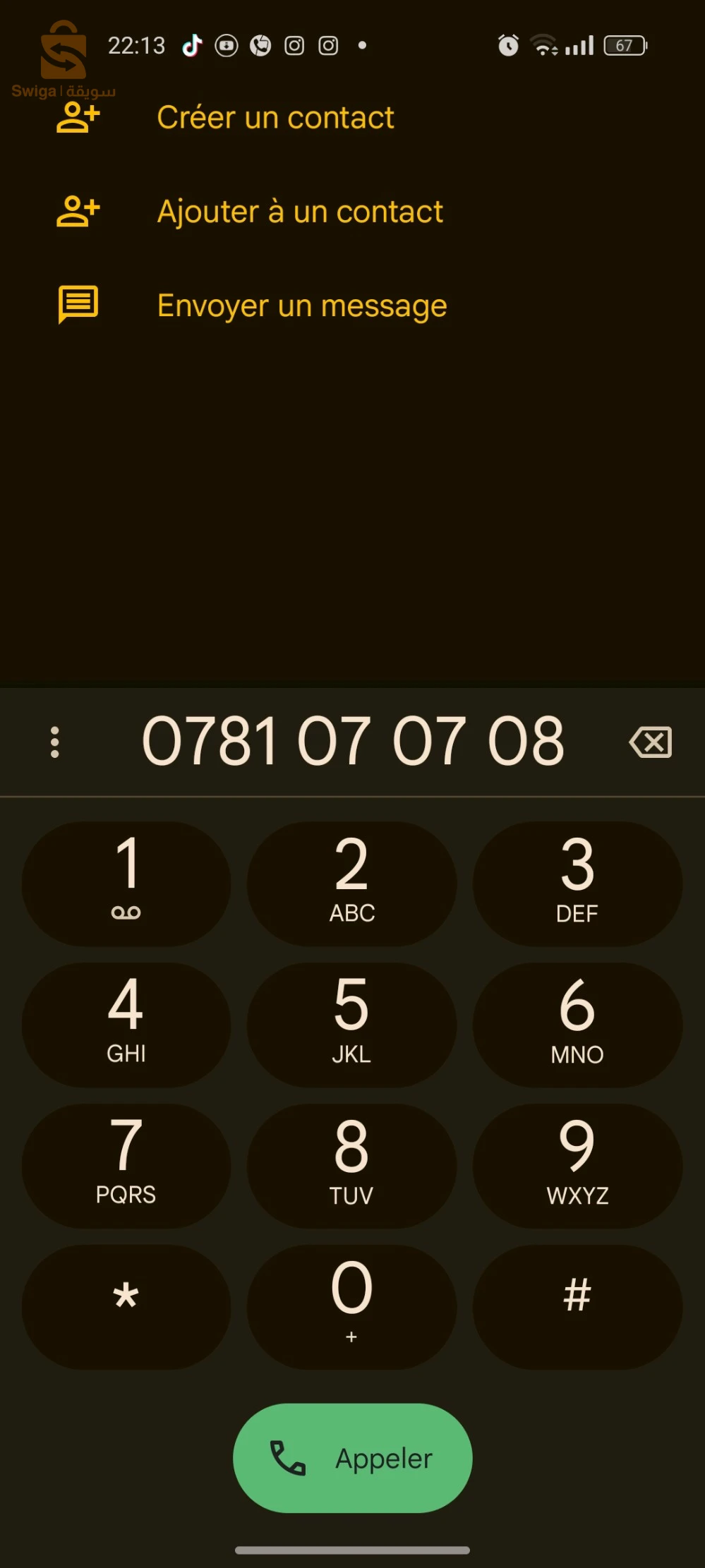Viewport: 705px width, 1568px height.
Task: Choose Envoyer un message
Action: [x=301, y=306]
